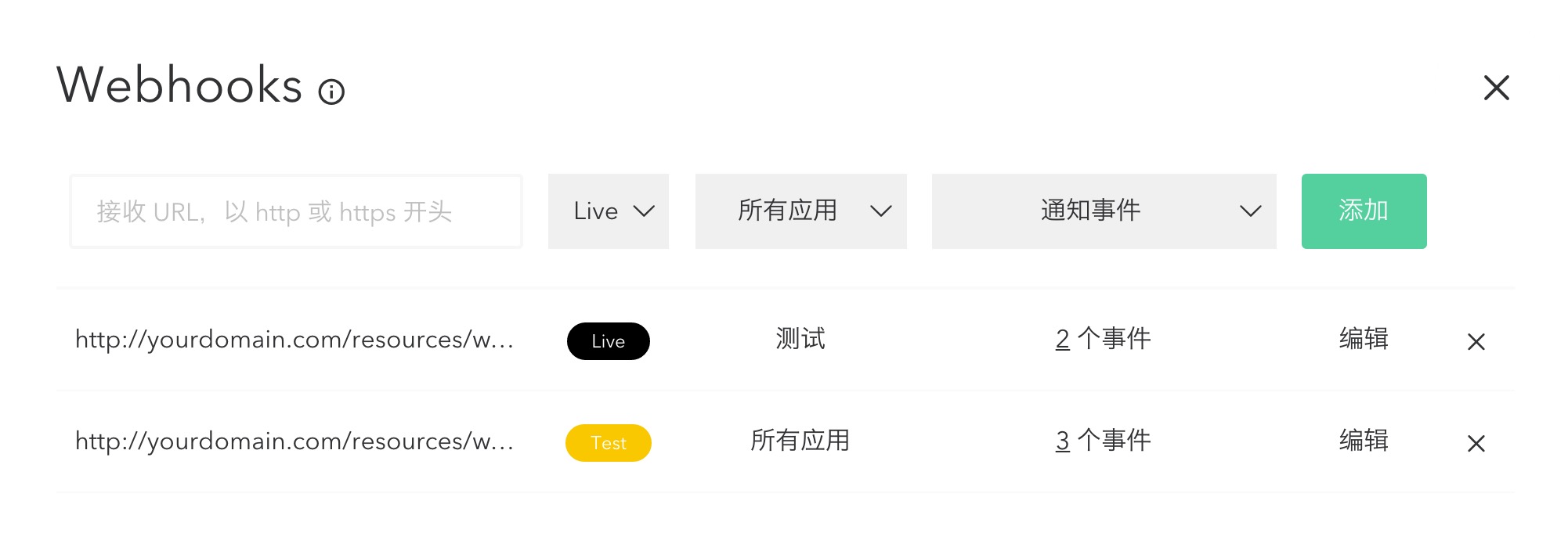View the 2 个事件 link

pos(1103,339)
